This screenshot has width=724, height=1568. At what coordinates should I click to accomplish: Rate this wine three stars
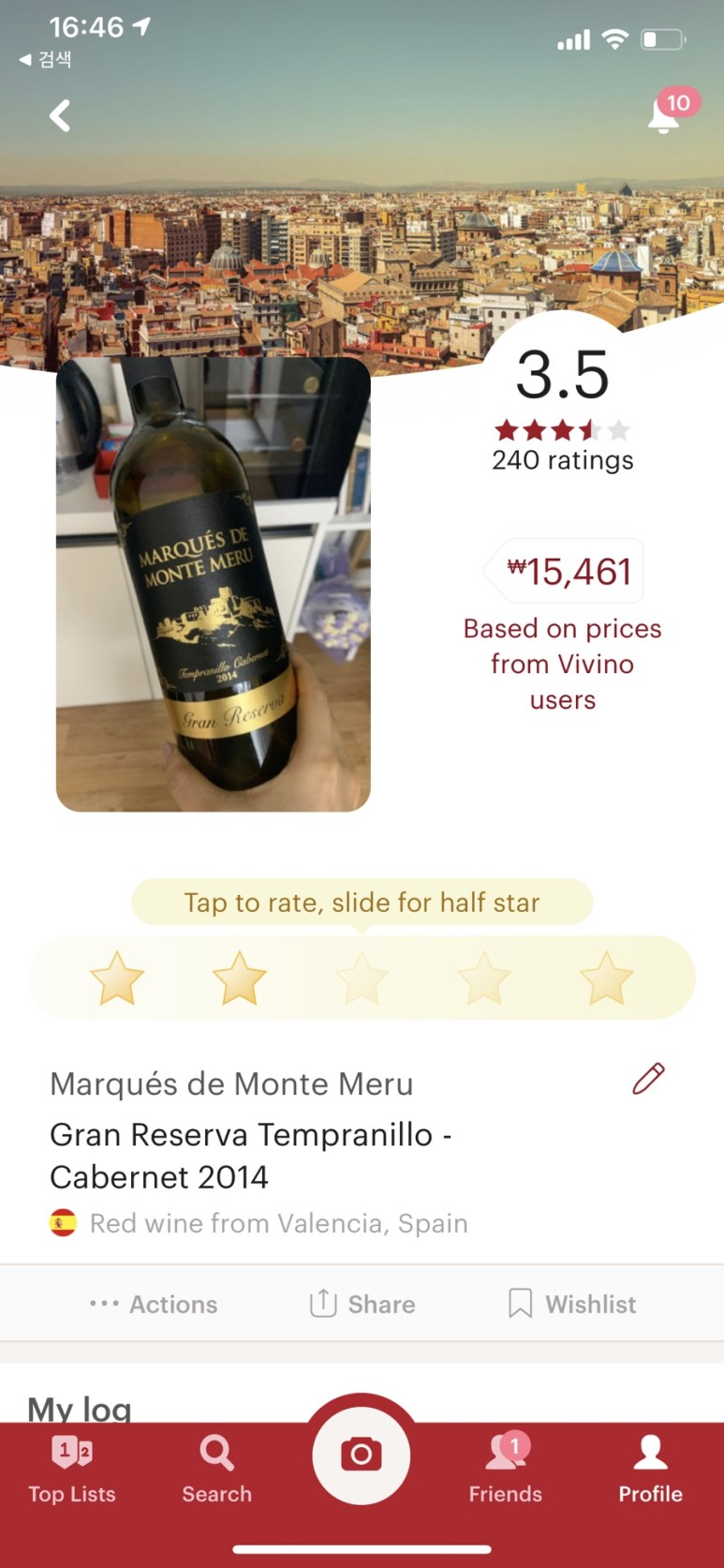(362, 978)
